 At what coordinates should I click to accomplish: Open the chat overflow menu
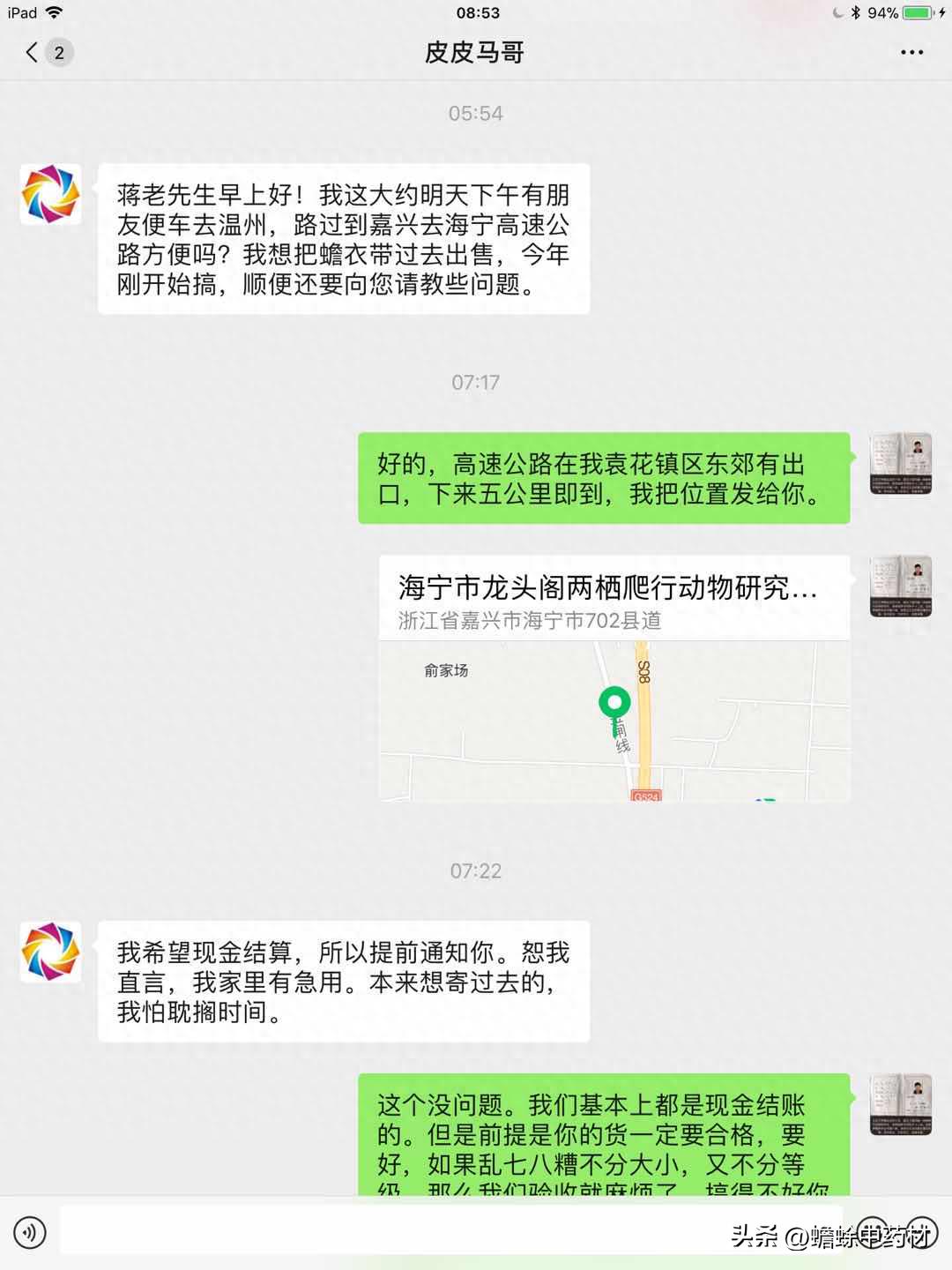pos(911,53)
